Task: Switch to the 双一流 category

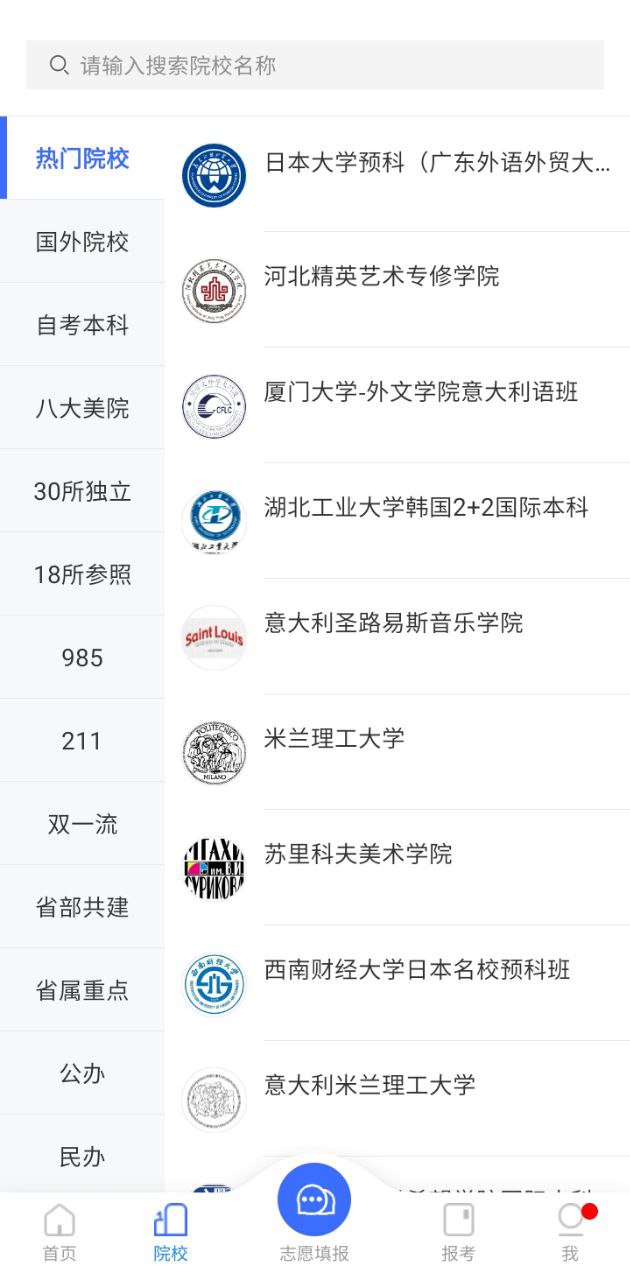Action: pyautogui.click(x=82, y=824)
